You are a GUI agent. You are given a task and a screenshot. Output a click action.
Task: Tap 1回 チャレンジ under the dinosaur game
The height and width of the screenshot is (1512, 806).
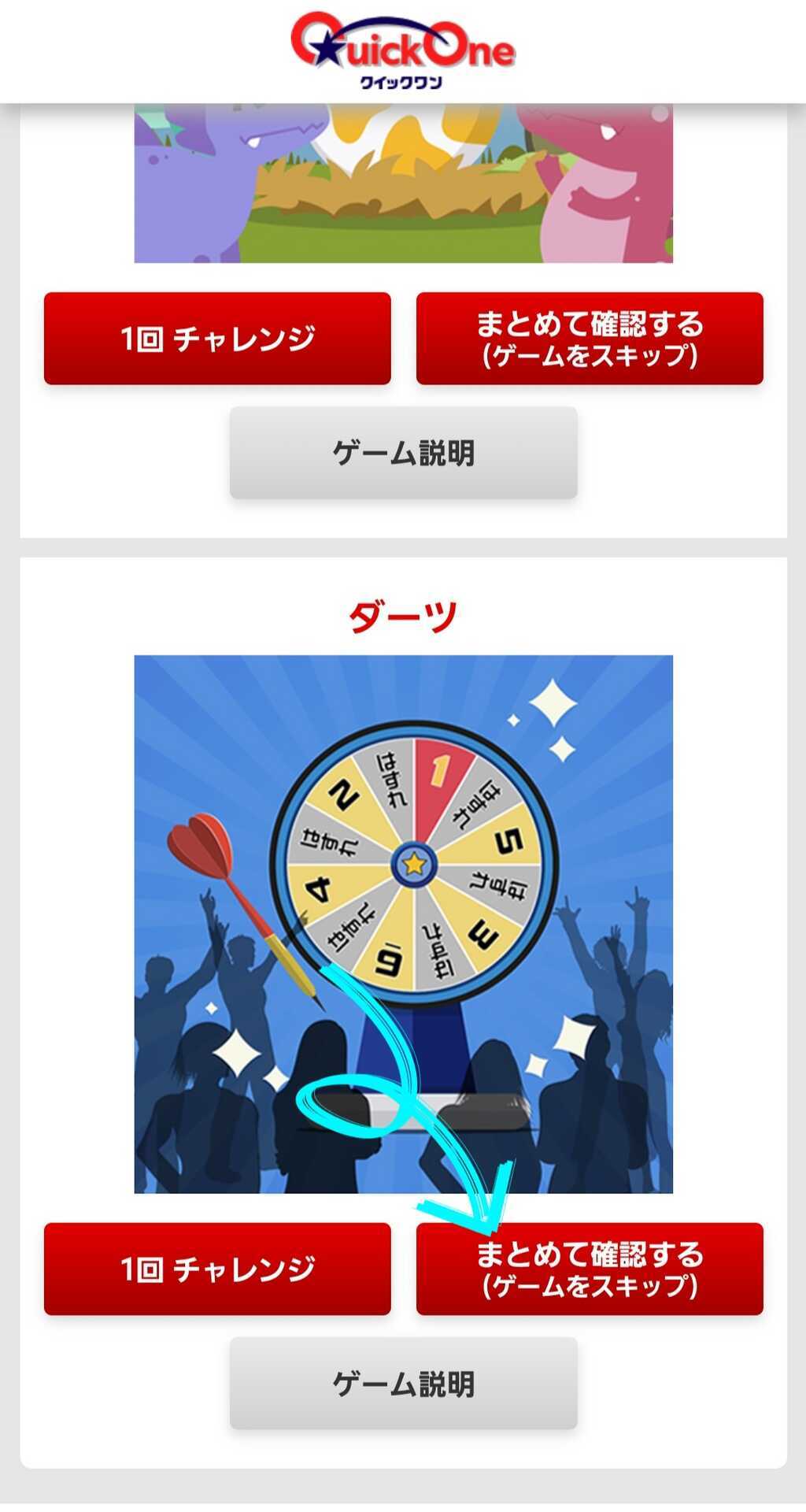tap(217, 339)
